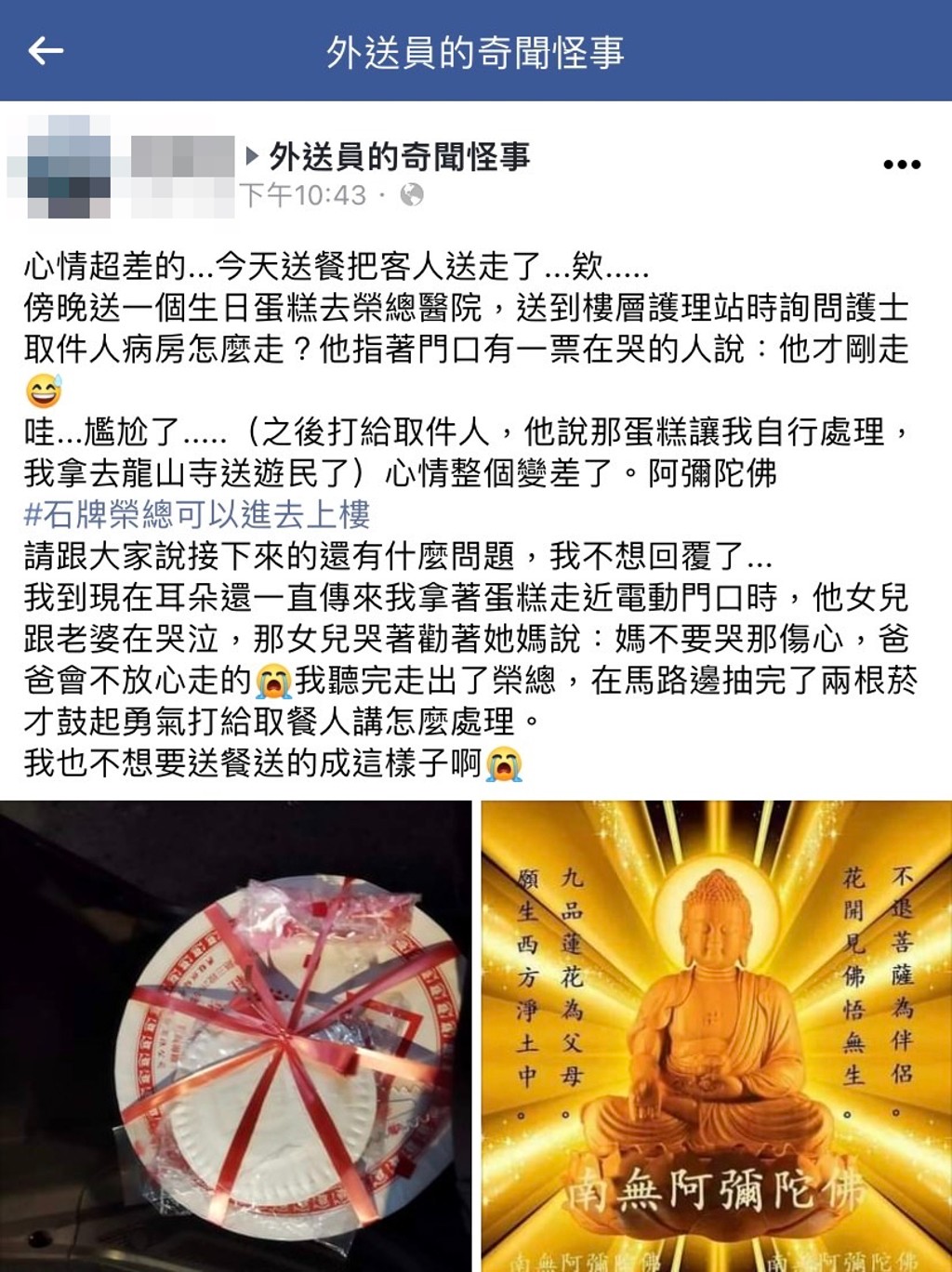Tap hashtag #石牌榮總可以進去上樓

pyautogui.click(x=197, y=514)
